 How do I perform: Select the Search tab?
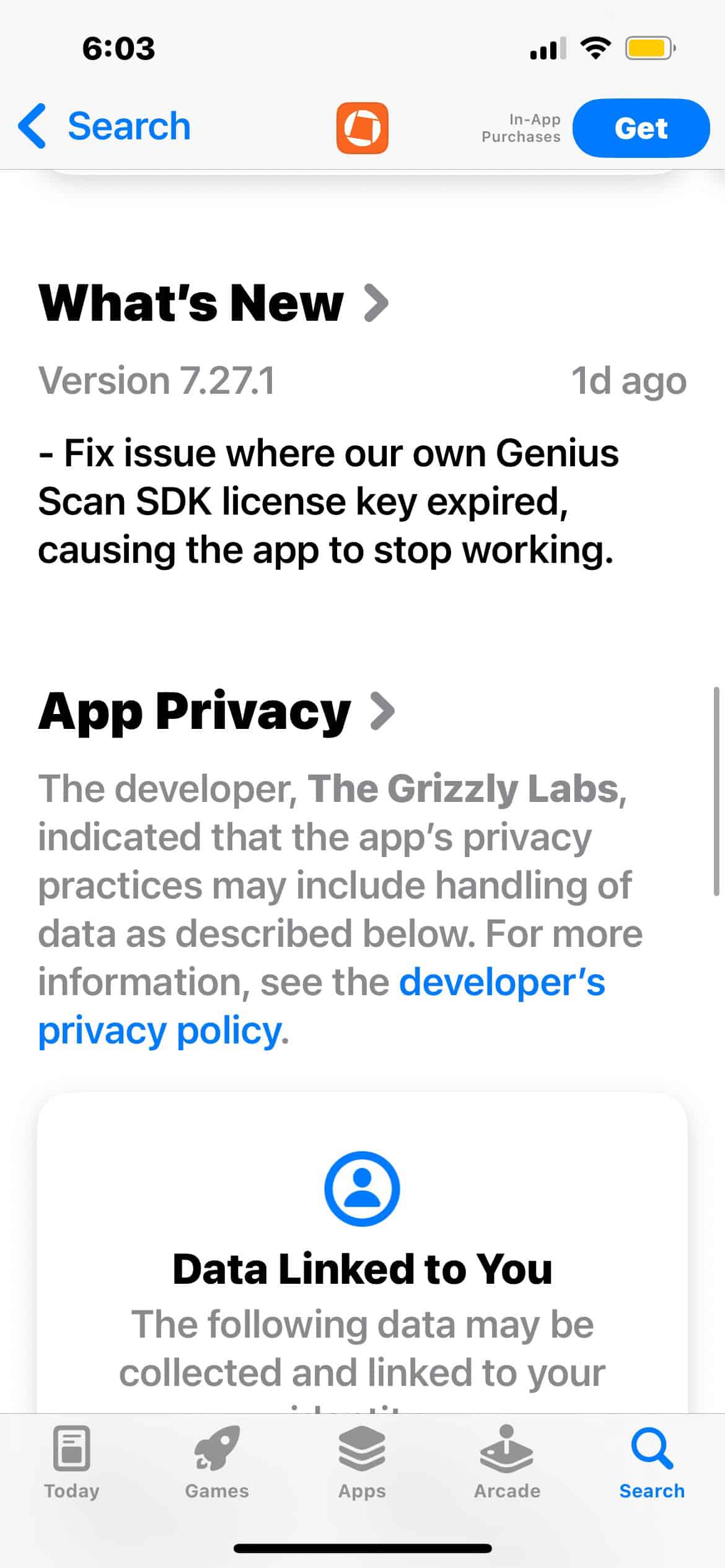[x=652, y=1462]
